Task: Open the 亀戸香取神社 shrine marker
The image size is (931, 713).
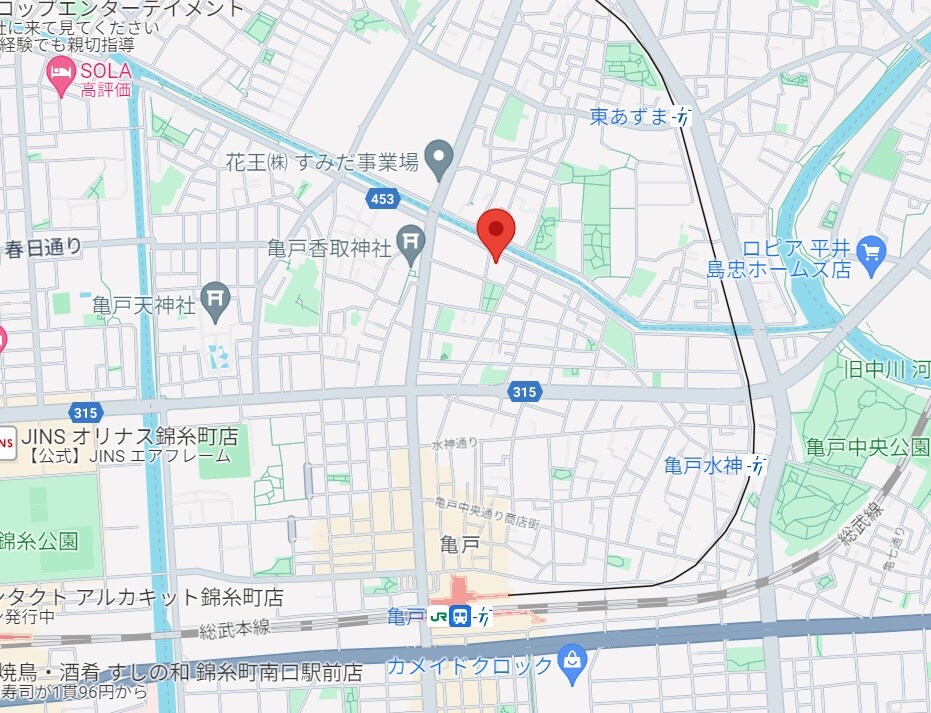Action: (411, 240)
